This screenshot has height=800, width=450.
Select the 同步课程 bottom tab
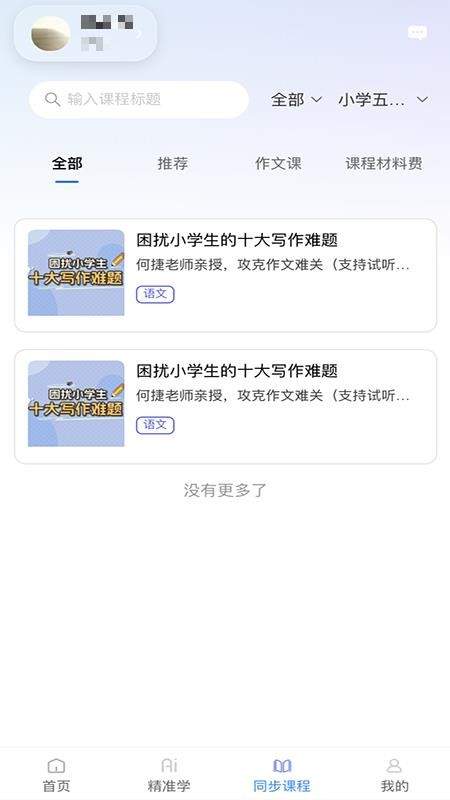coord(282,775)
